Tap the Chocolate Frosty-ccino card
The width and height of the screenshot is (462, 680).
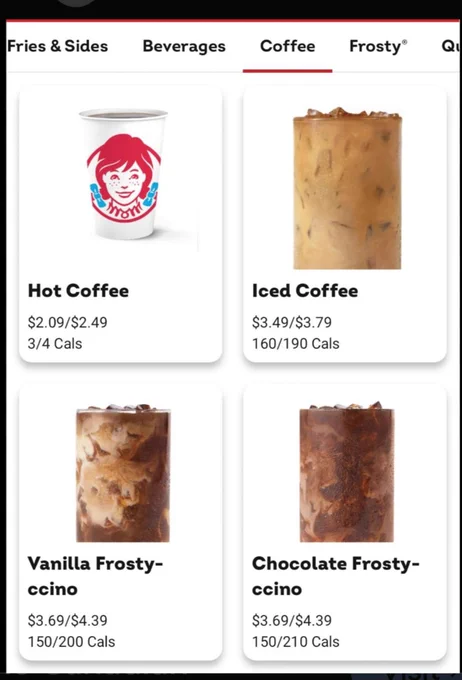tap(345, 523)
